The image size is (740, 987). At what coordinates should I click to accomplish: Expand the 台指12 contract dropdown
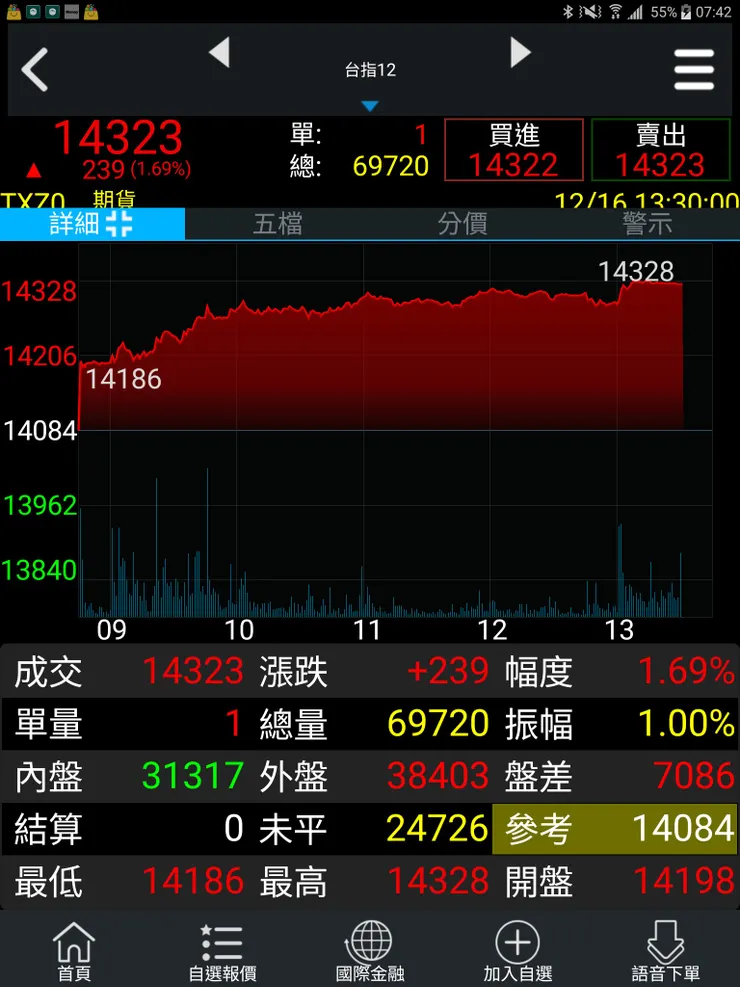tap(370, 81)
